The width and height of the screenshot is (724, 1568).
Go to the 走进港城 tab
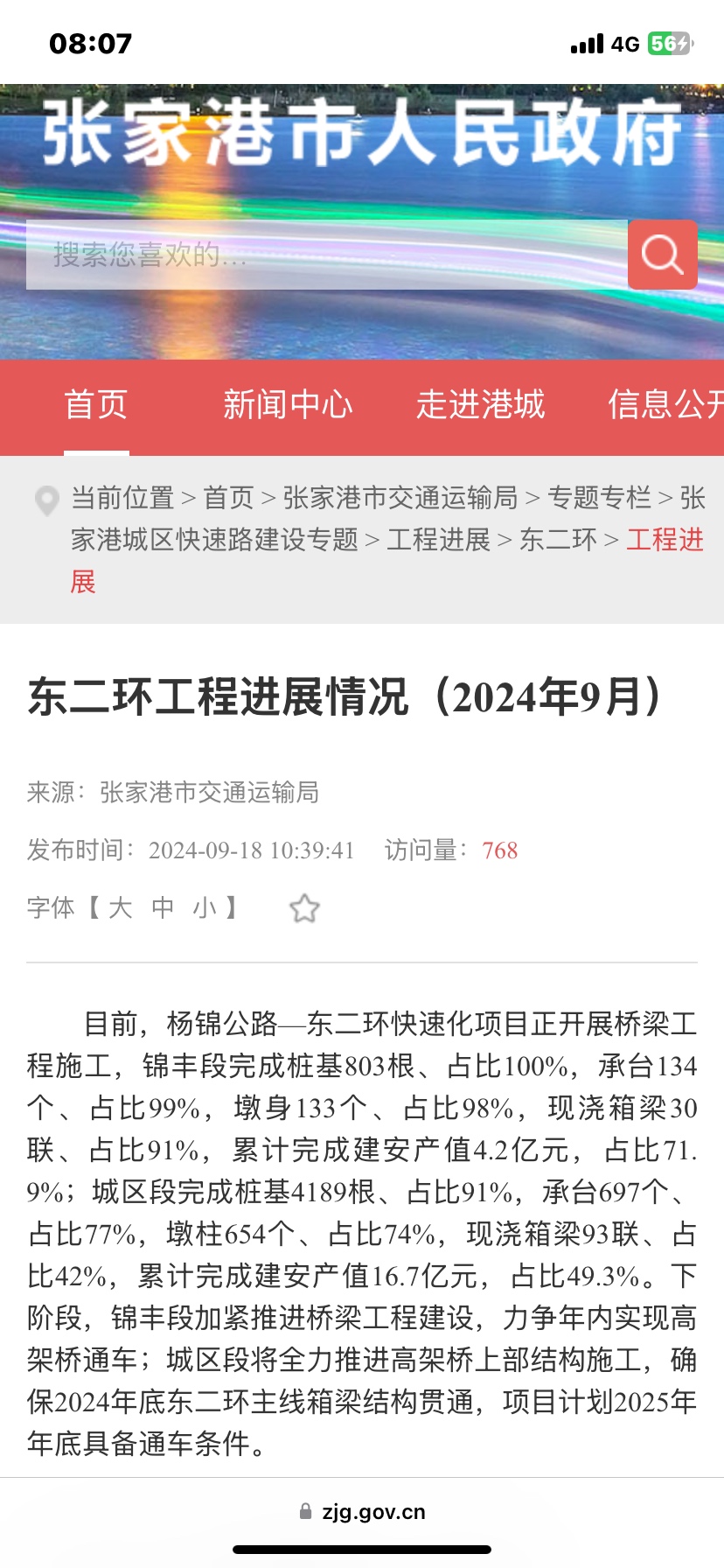[480, 404]
